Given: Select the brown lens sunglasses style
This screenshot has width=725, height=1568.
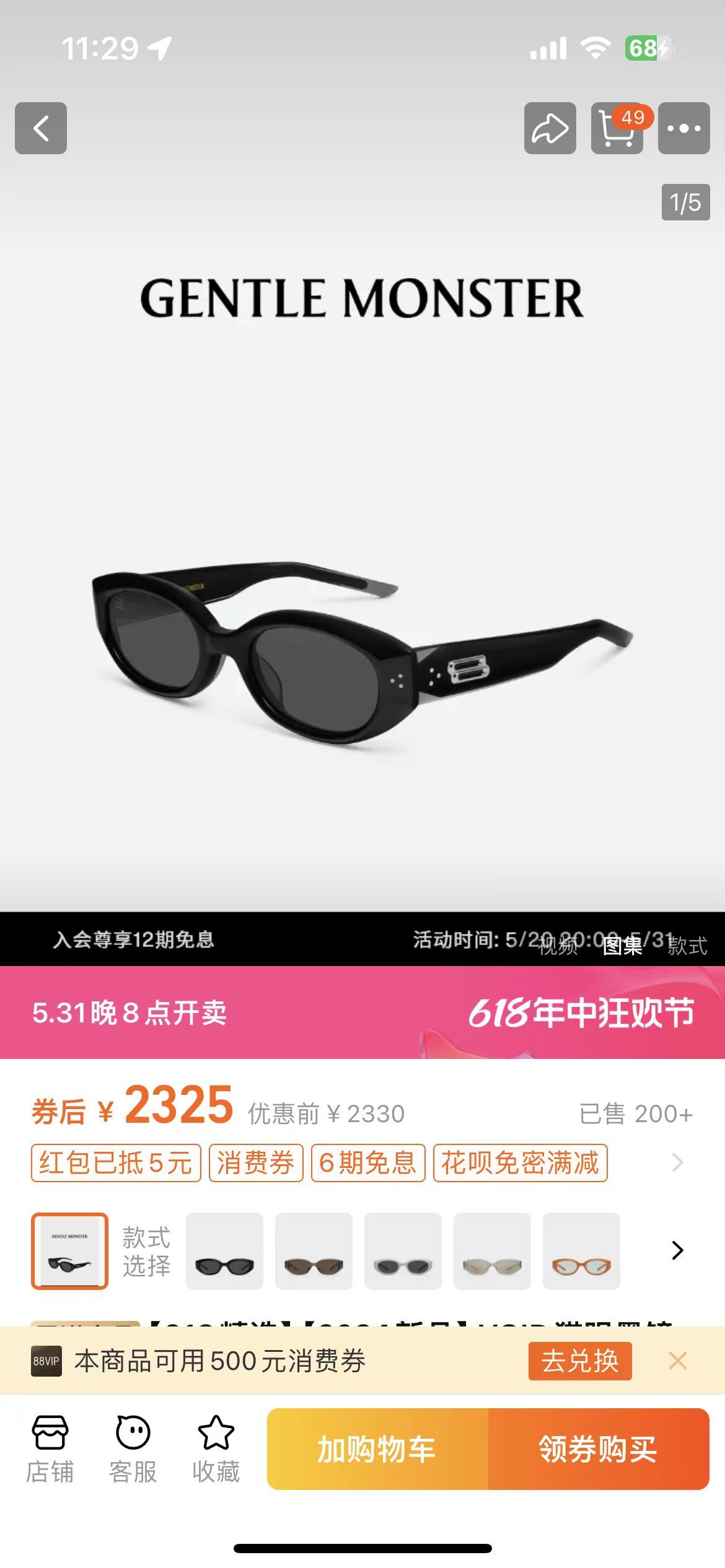Looking at the screenshot, I should click(x=314, y=1251).
